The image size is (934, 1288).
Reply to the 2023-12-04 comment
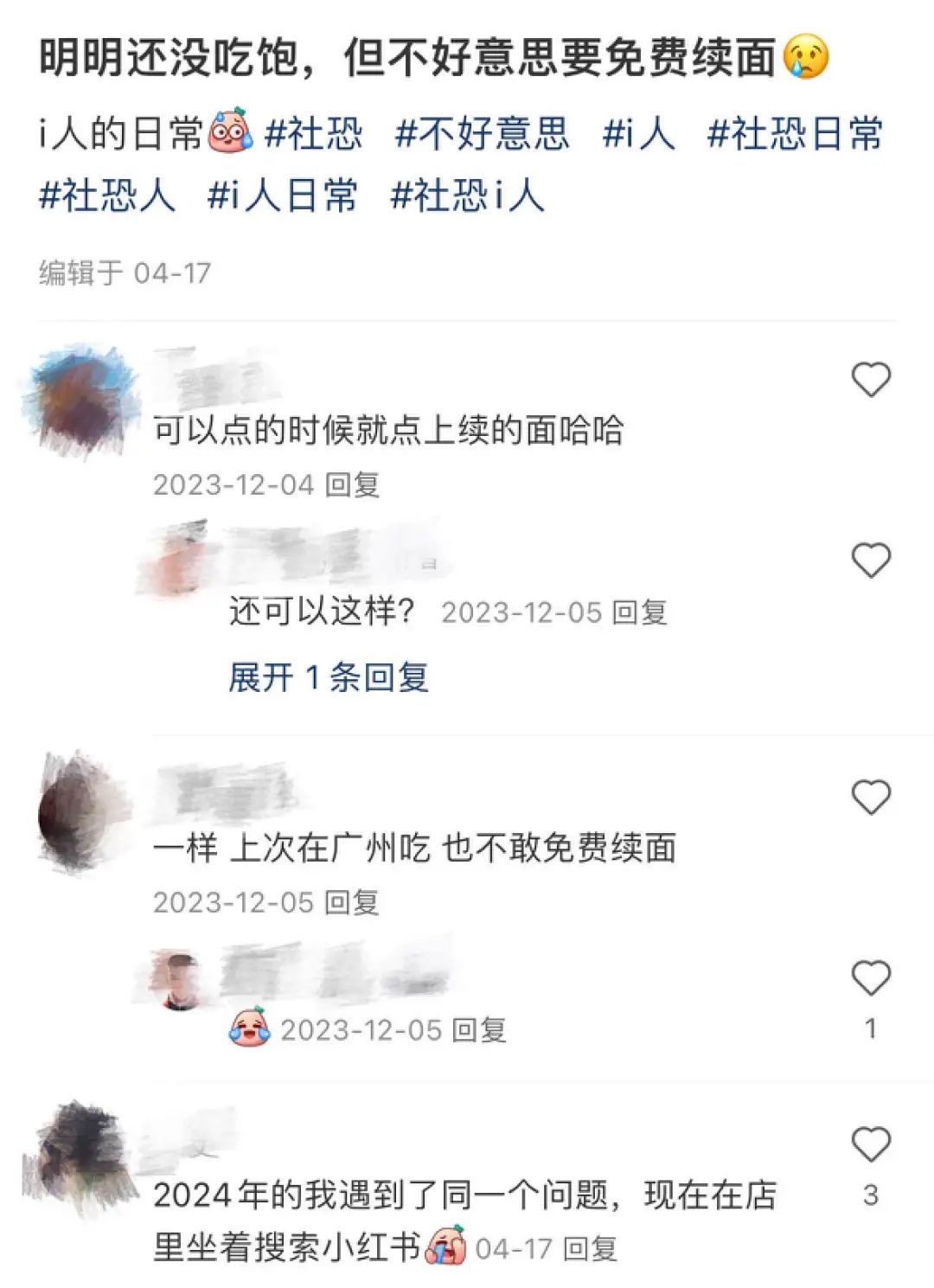click(x=353, y=484)
